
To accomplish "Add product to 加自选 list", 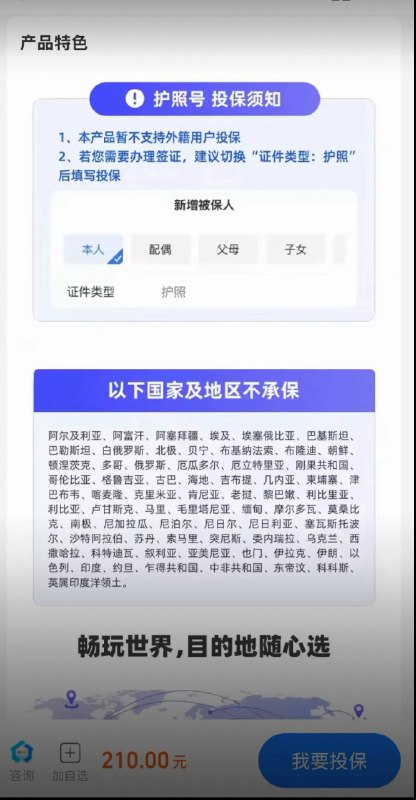I will [70, 762].
